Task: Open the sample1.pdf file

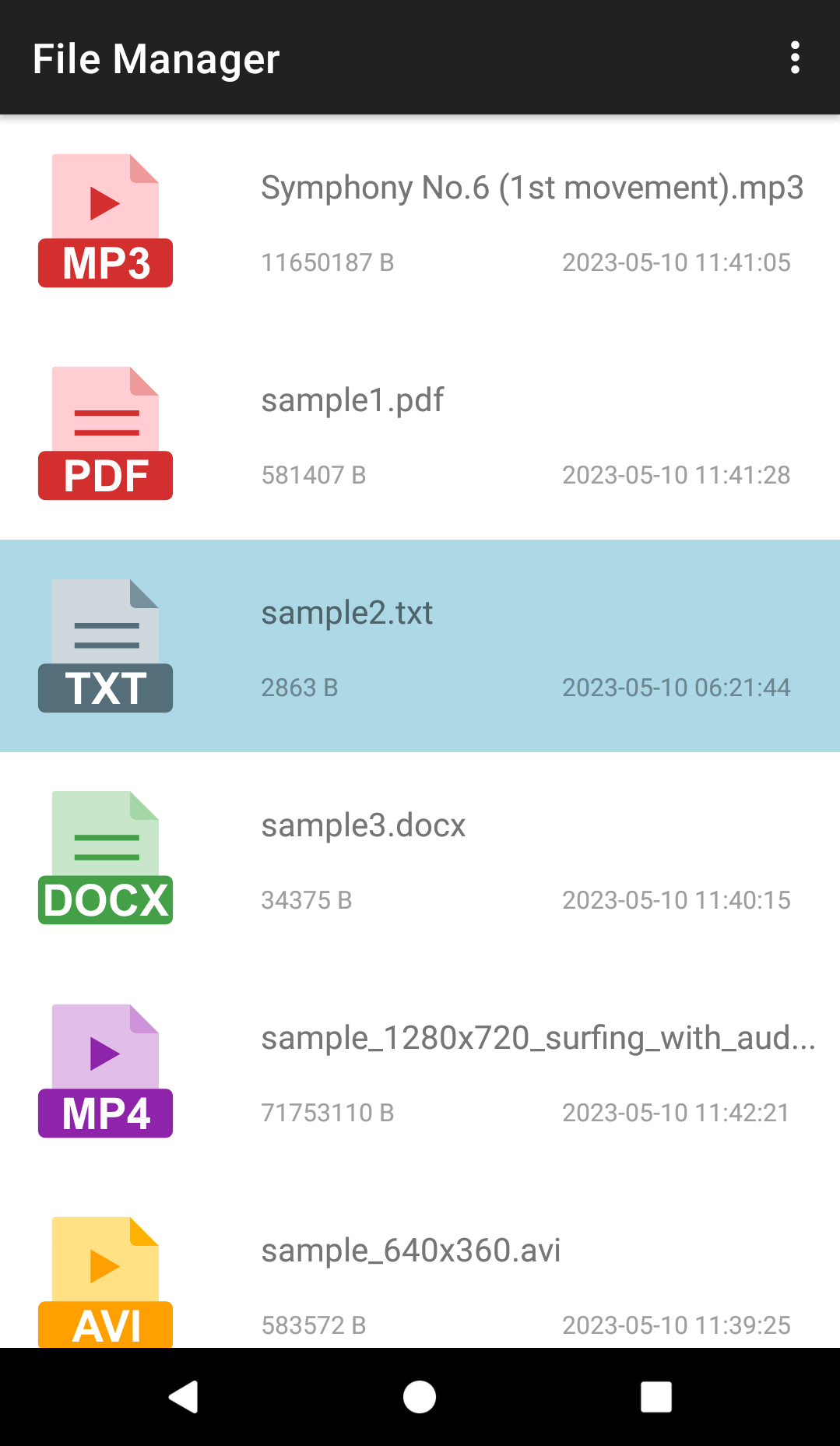Action: pyautogui.click(x=420, y=434)
